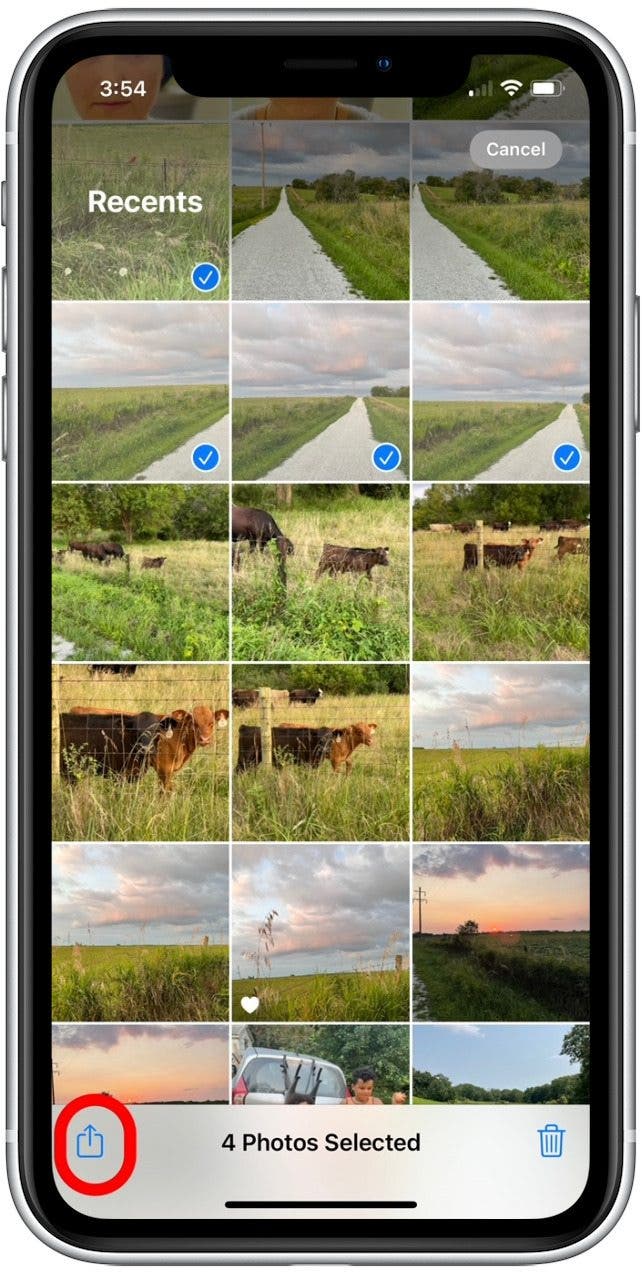Deselect the checked grass field photo under Recents
The width and height of the screenshot is (642, 1274).
140,212
